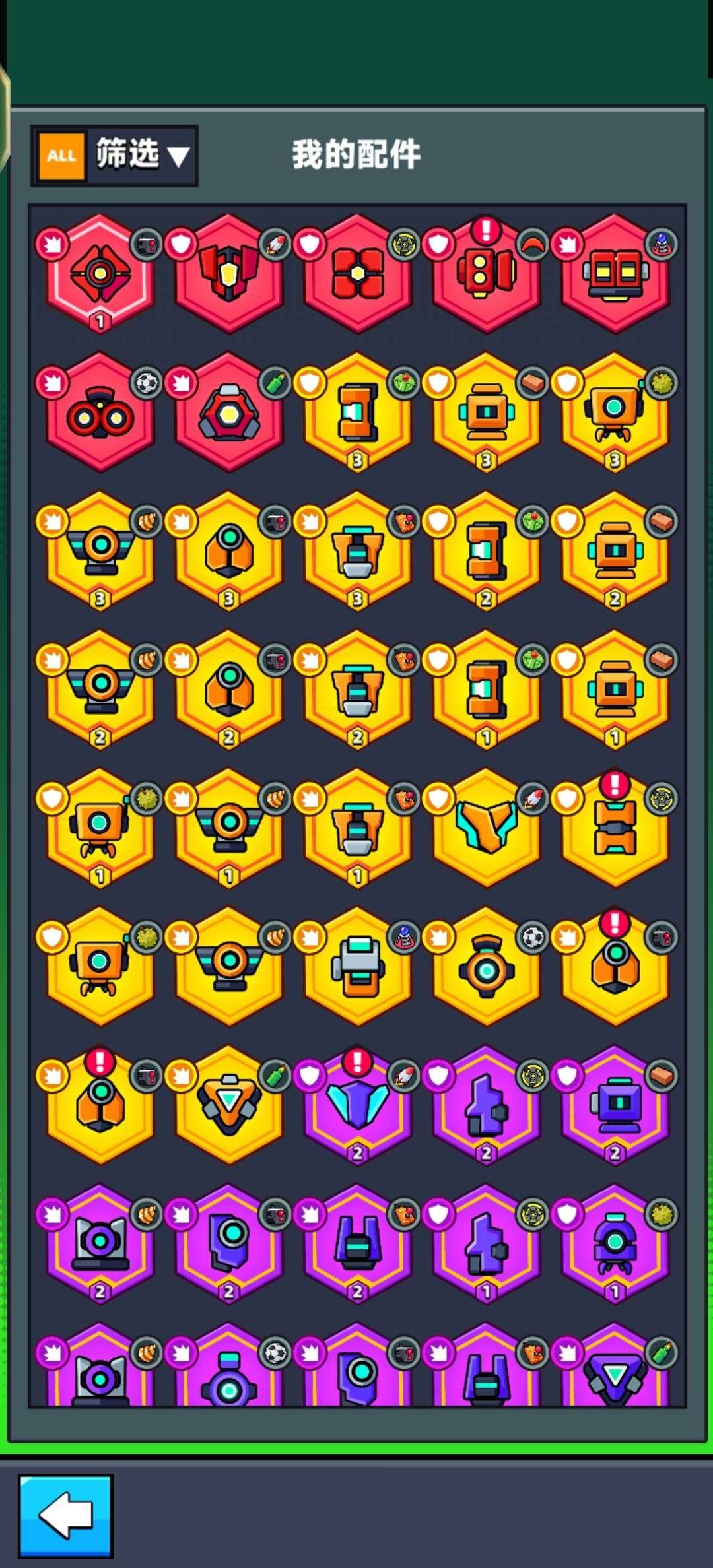Image resolution: width=713 pixels, height=1568 pixels.
Task: Select the yellow H-shaped part with alert badge
Action: [615, 828]
